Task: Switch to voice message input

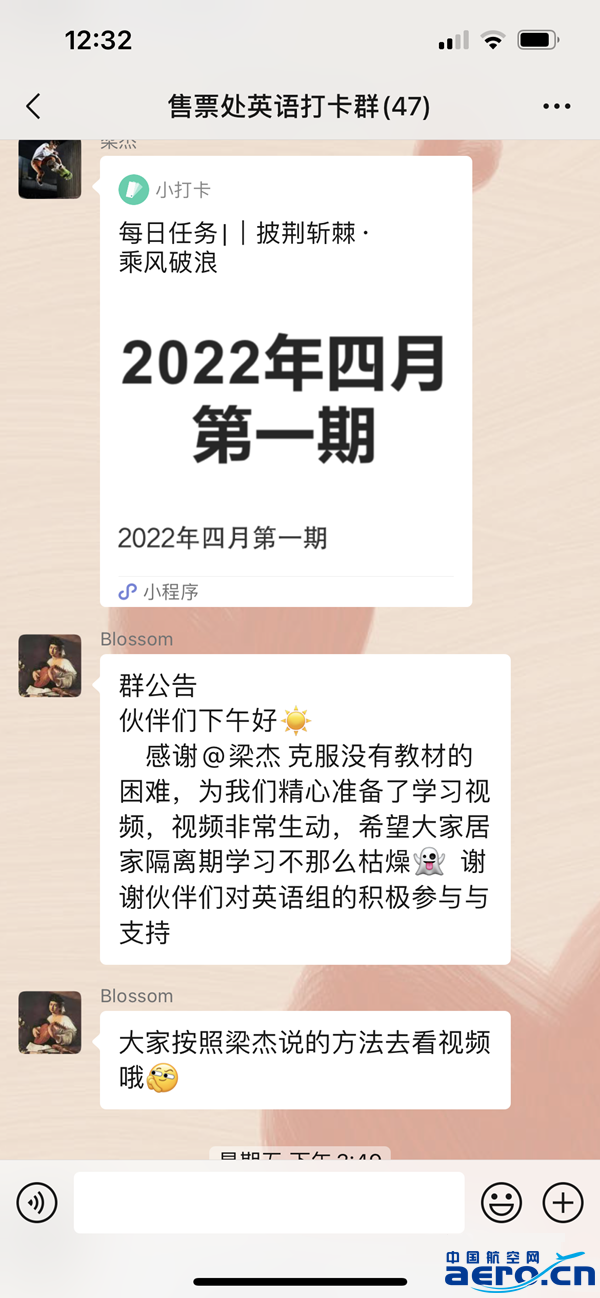Action: [x=37, y=1202]
